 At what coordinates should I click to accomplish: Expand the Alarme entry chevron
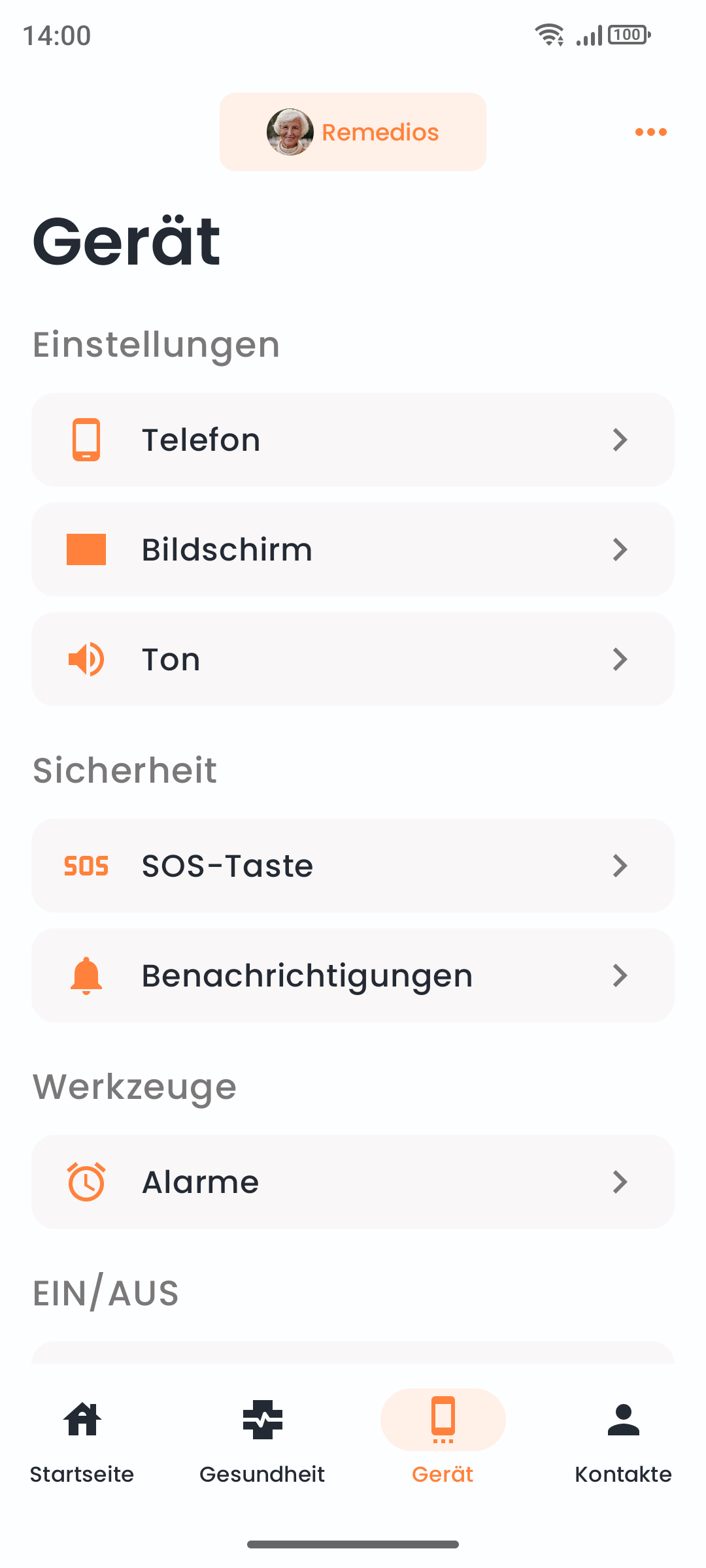(620, 1182)
